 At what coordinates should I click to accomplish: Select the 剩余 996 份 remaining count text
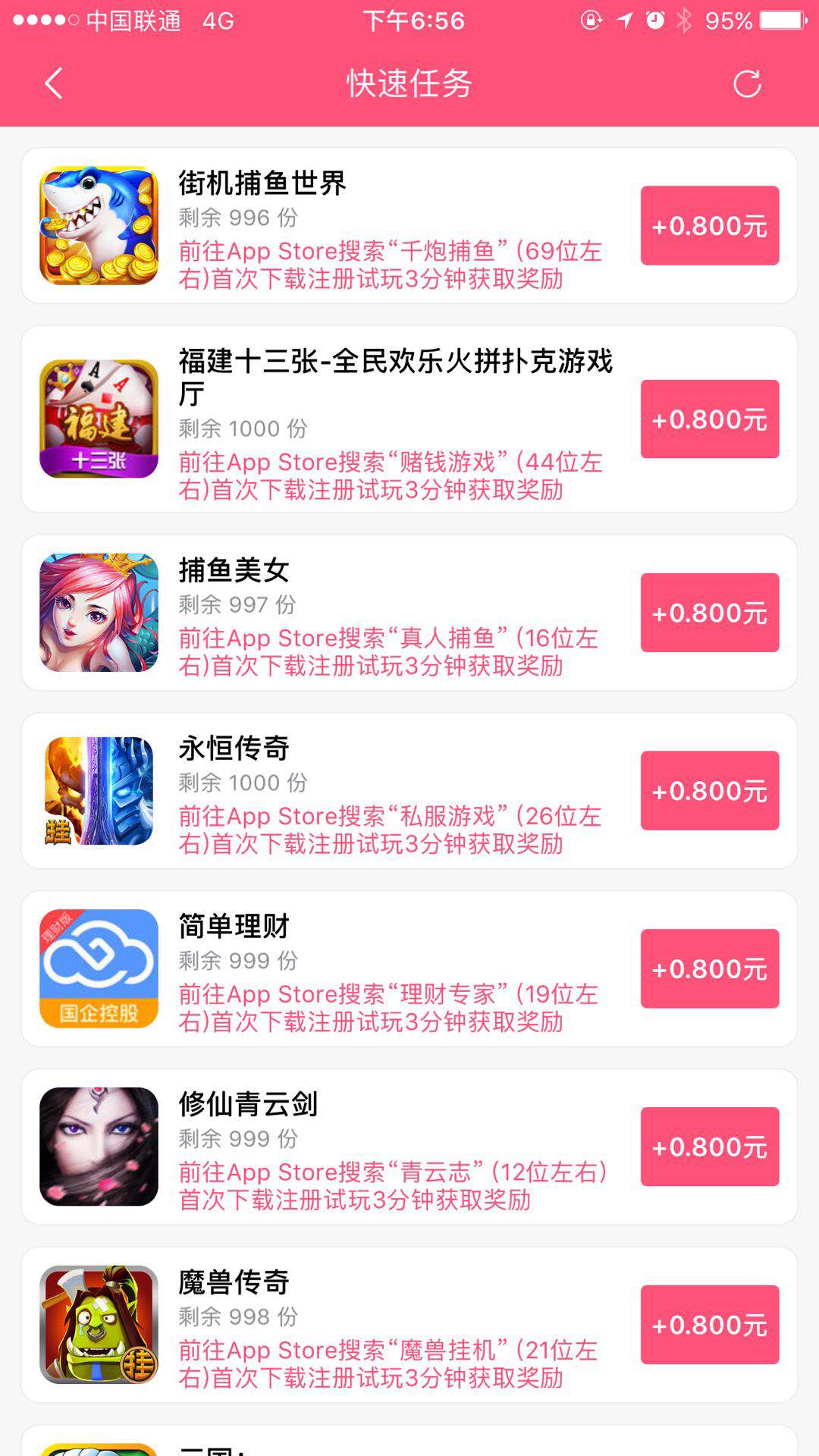point(235,217)
